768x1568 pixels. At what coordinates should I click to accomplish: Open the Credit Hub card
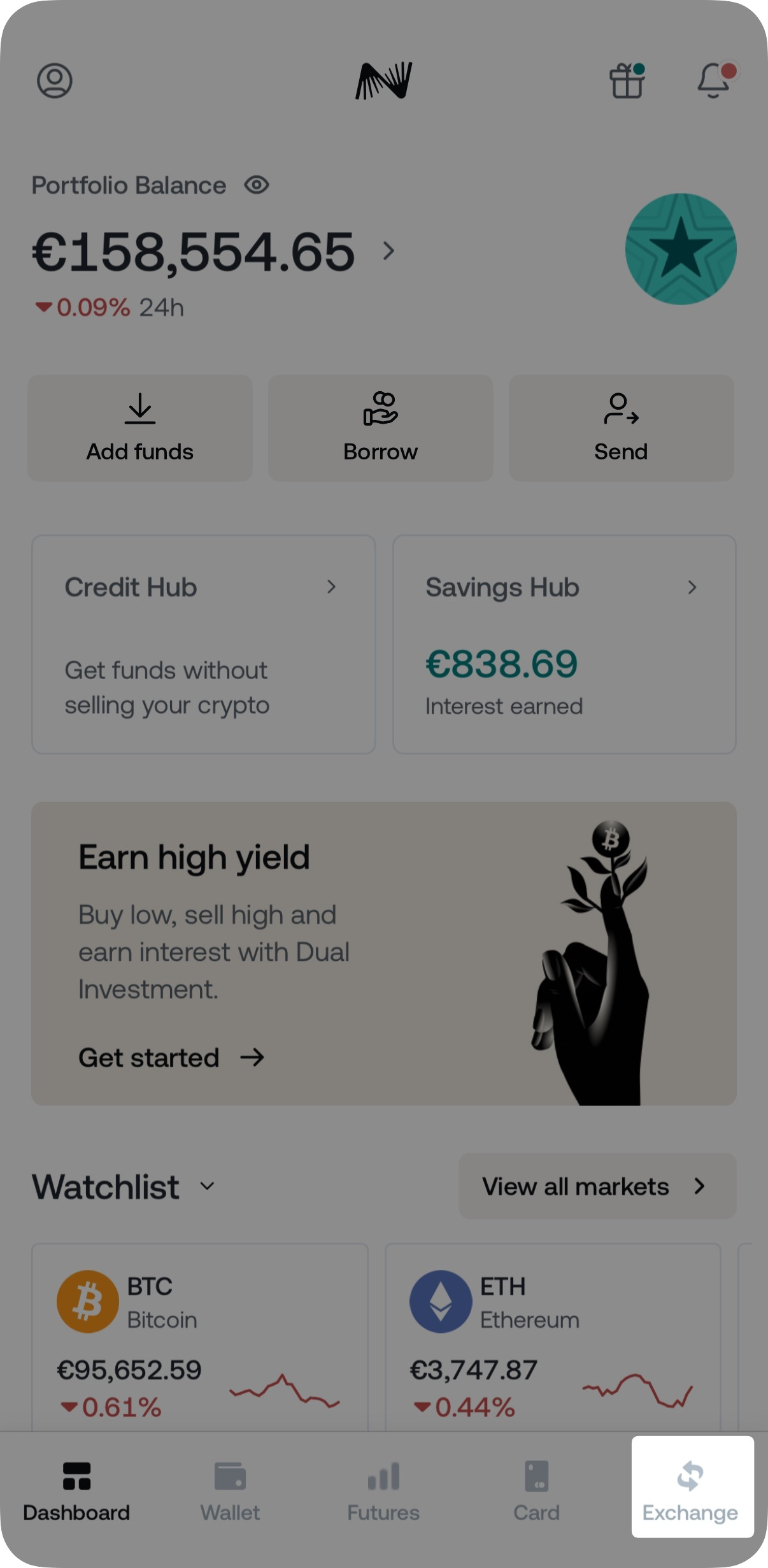(x=204, y=644)
